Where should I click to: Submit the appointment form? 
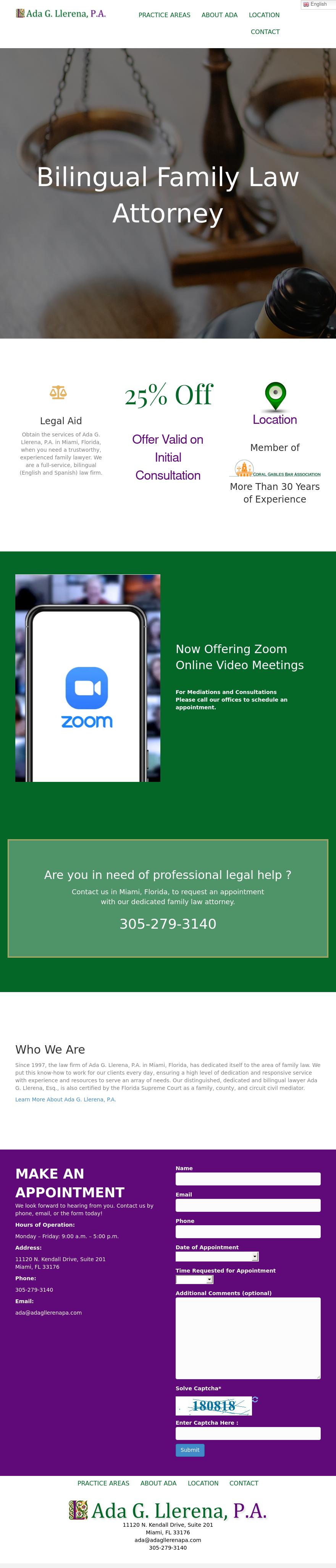tap(190, 1450)
